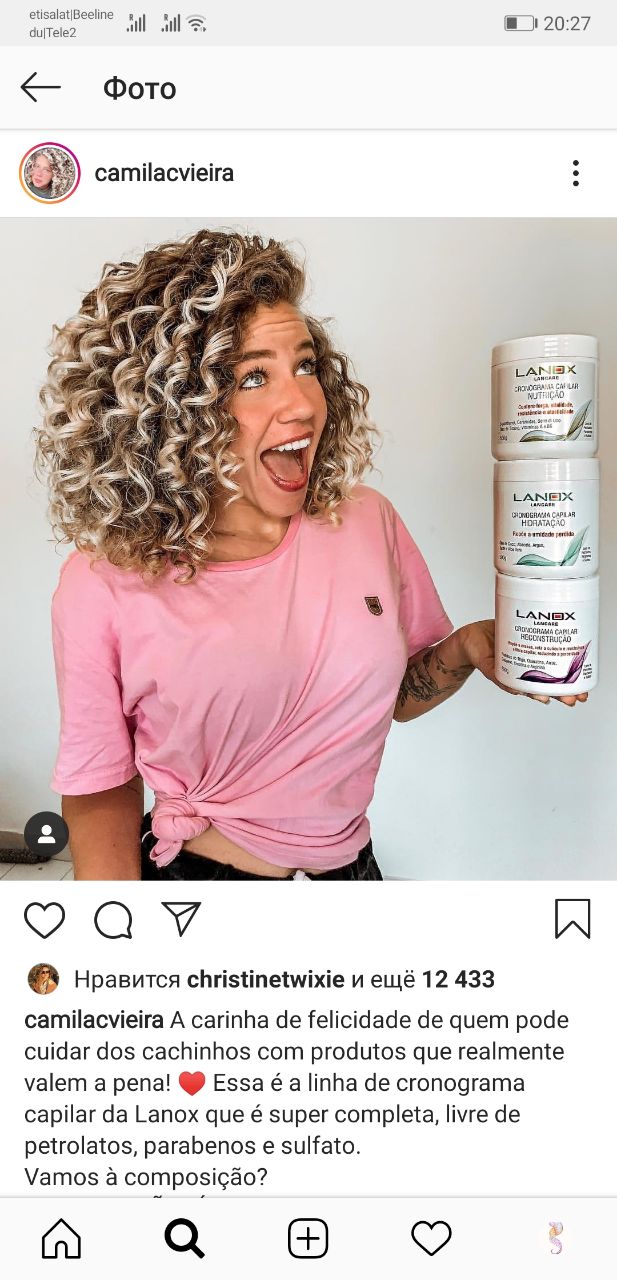
Task: Create a new post with the plus button
Action: click(x=308, y=1239)
